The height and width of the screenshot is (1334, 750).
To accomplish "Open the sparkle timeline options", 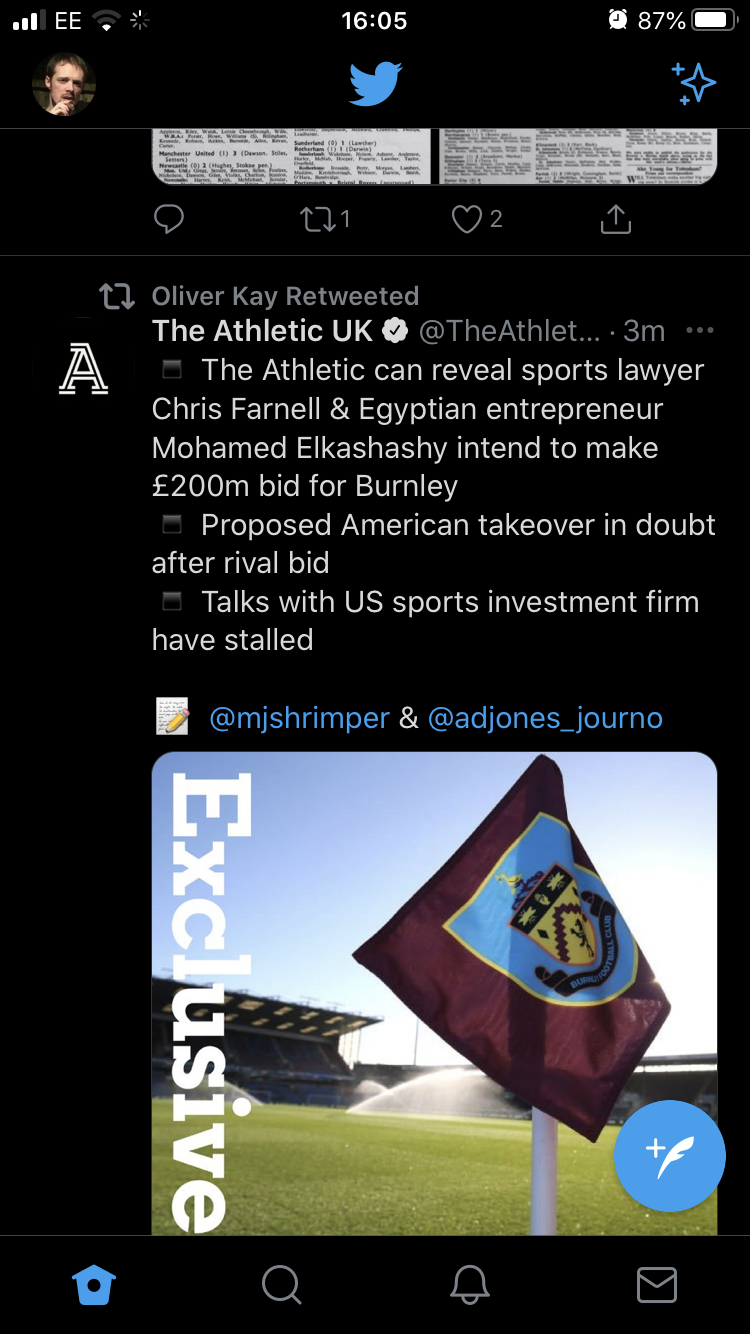I will [x=693, y=84].
